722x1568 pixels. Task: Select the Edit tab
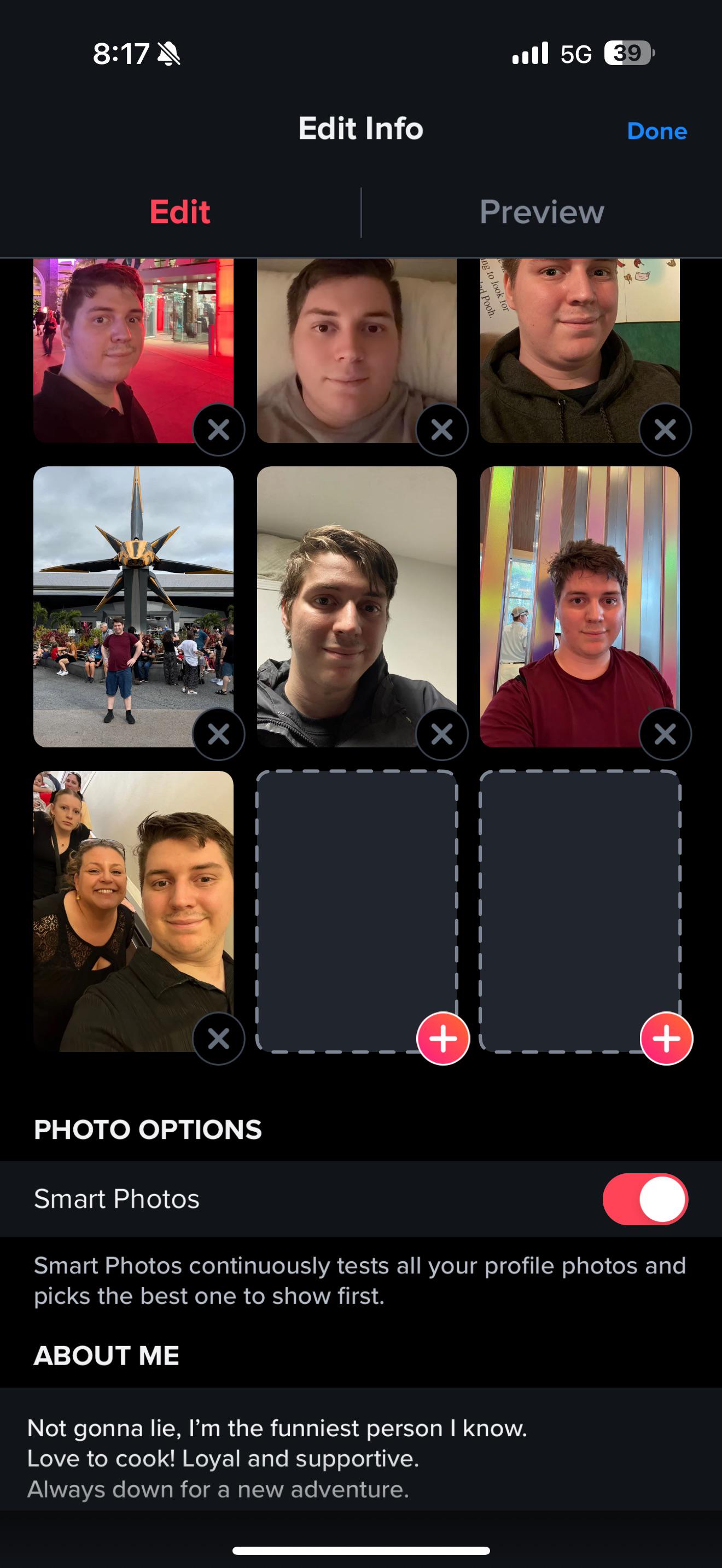tap(180, 212)
